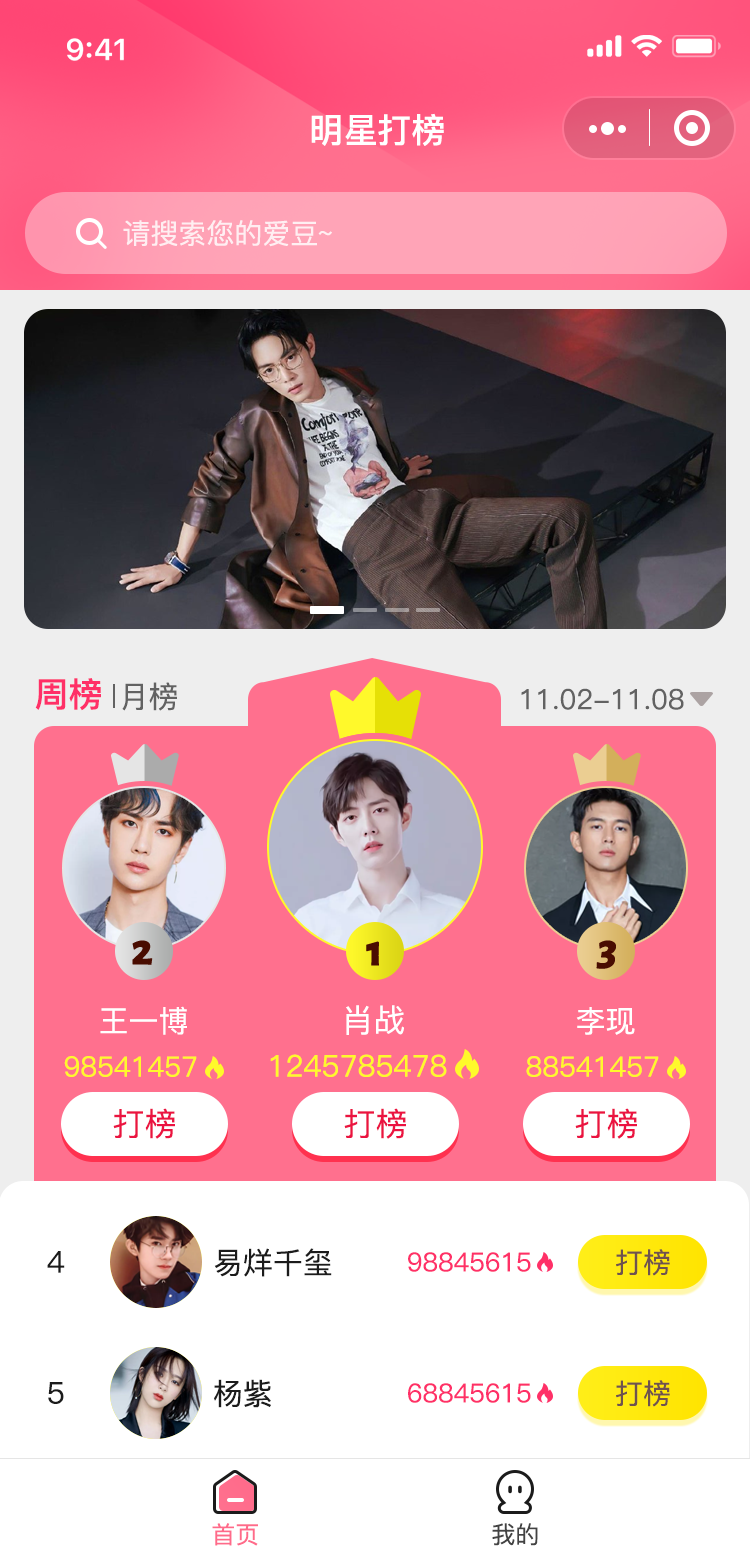Vote 打榜 for 李现
The width and height of the screenshot is (750, 1556).
(x=606, y=1124)
